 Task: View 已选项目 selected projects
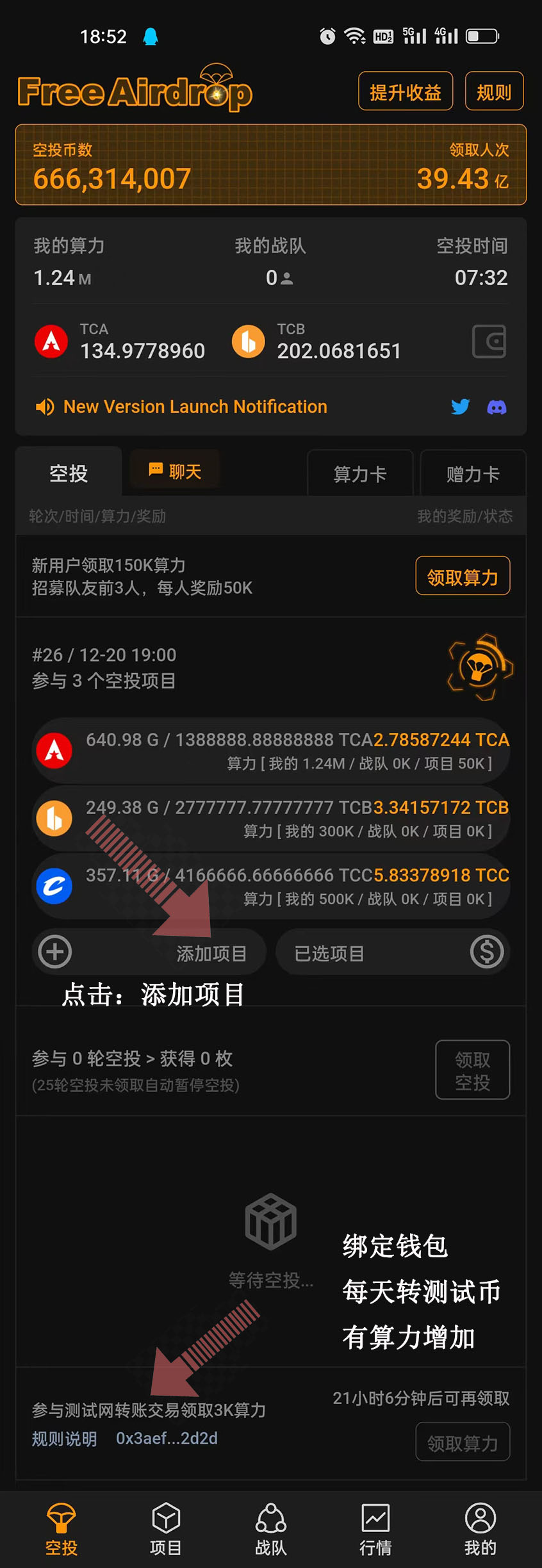(x=392, y=952)
